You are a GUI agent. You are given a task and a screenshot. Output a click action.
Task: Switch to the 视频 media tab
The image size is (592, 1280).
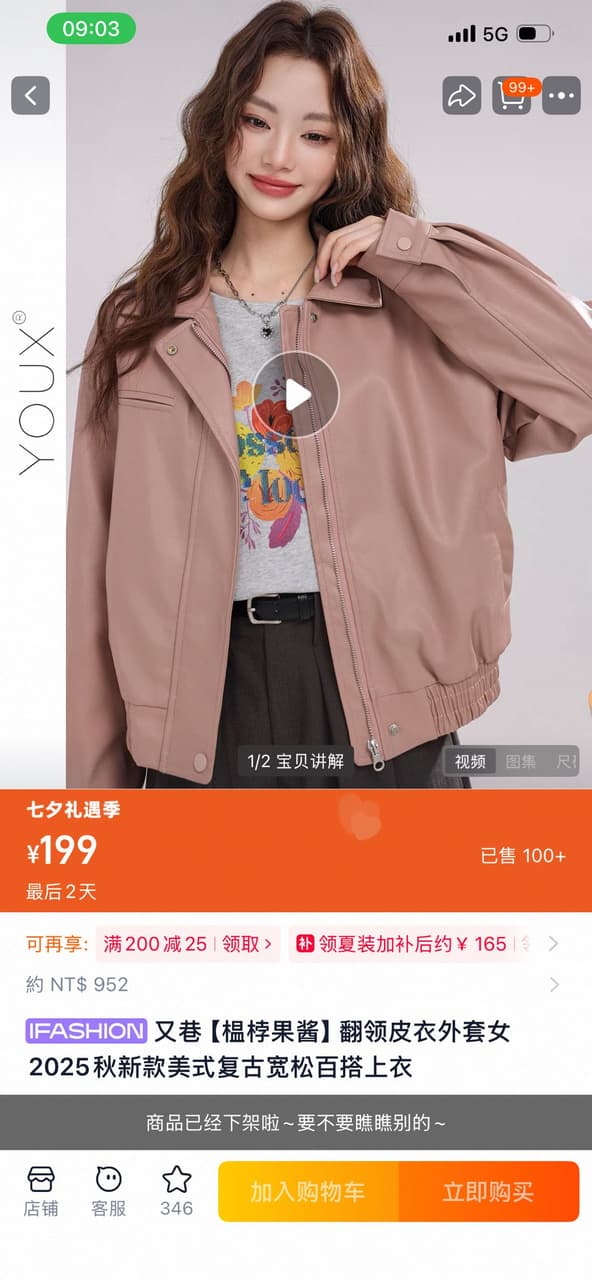(x=470, y=761)
